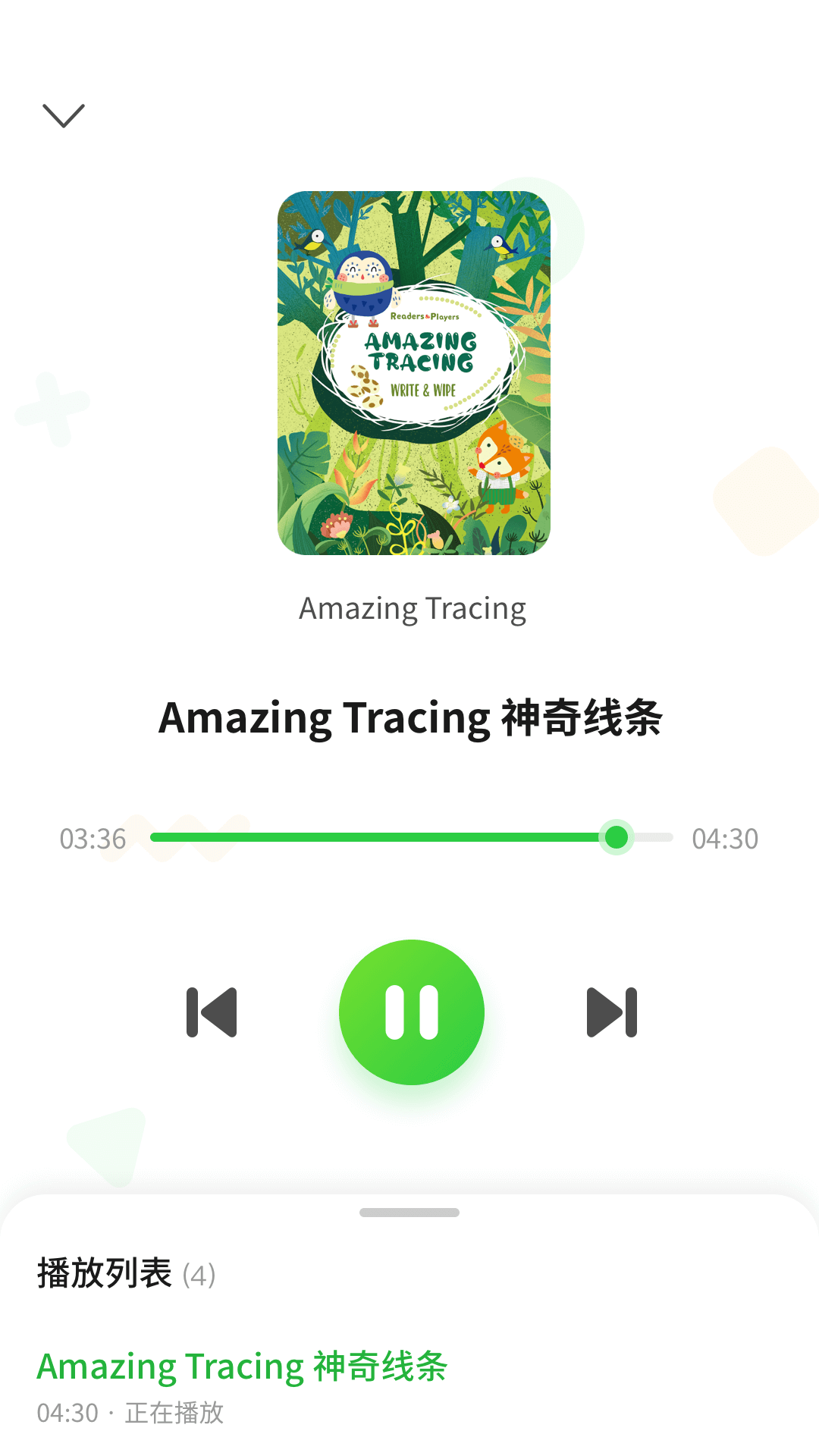Collapse the player with the down chevron

tap(64, 116)
